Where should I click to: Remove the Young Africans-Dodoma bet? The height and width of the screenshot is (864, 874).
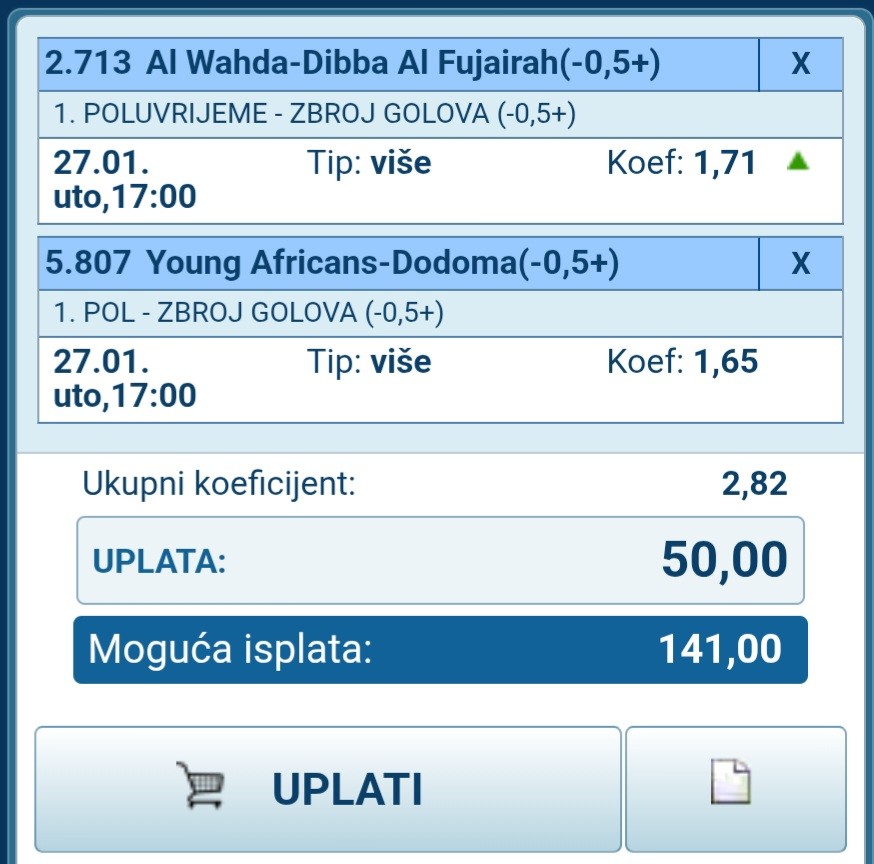pyautogui.click(x=800, y=263)
